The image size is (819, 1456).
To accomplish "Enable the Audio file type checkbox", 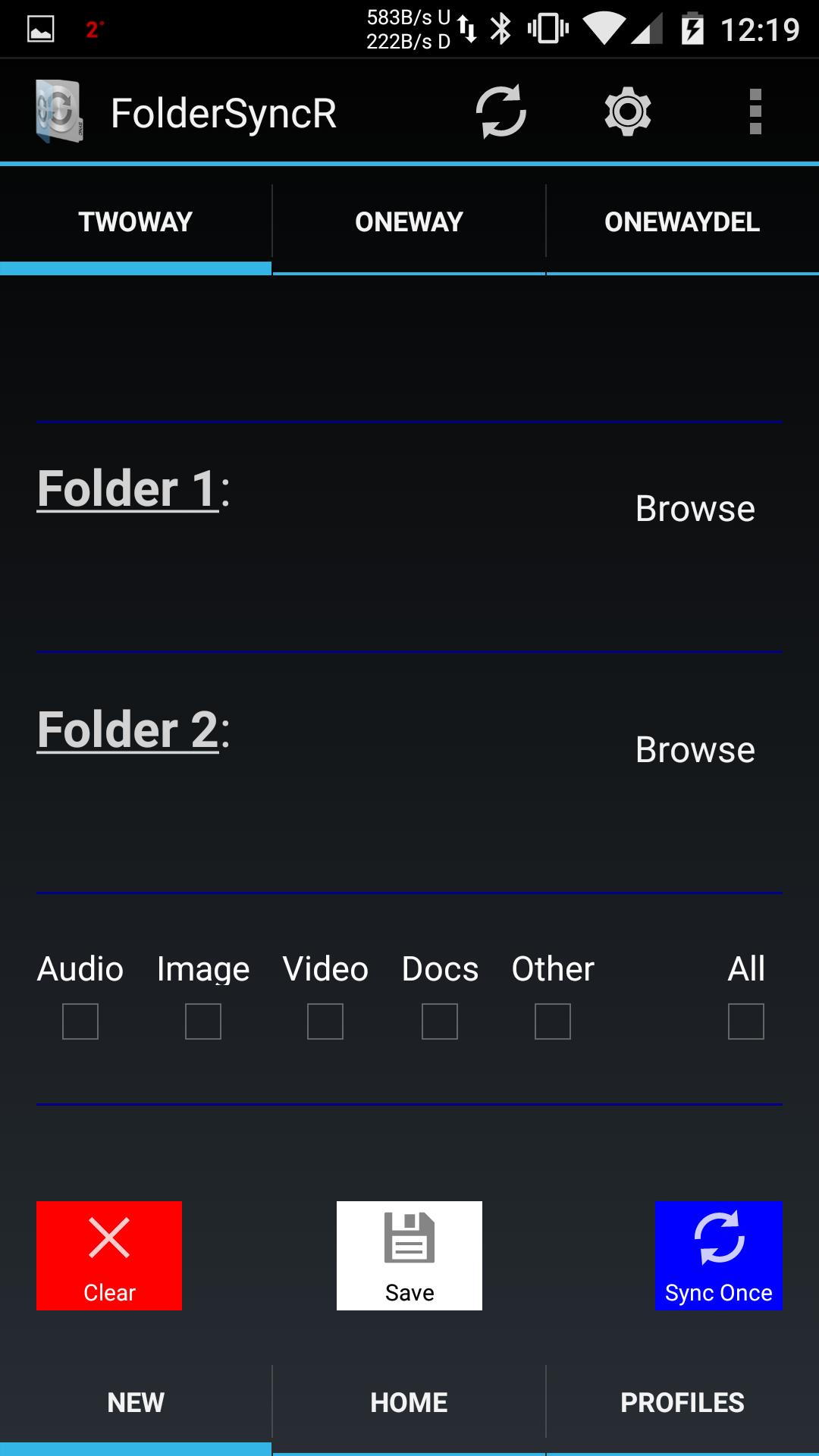I will tap(80, 1021).
